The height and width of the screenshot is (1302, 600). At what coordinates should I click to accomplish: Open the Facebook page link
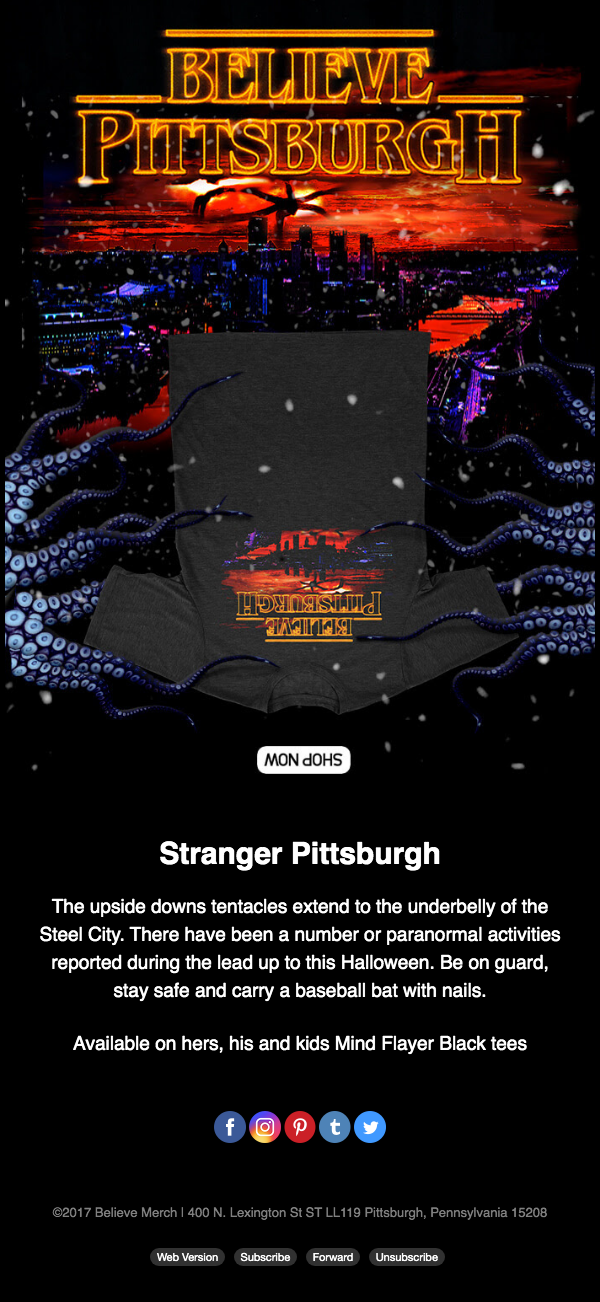(230, 1127)
